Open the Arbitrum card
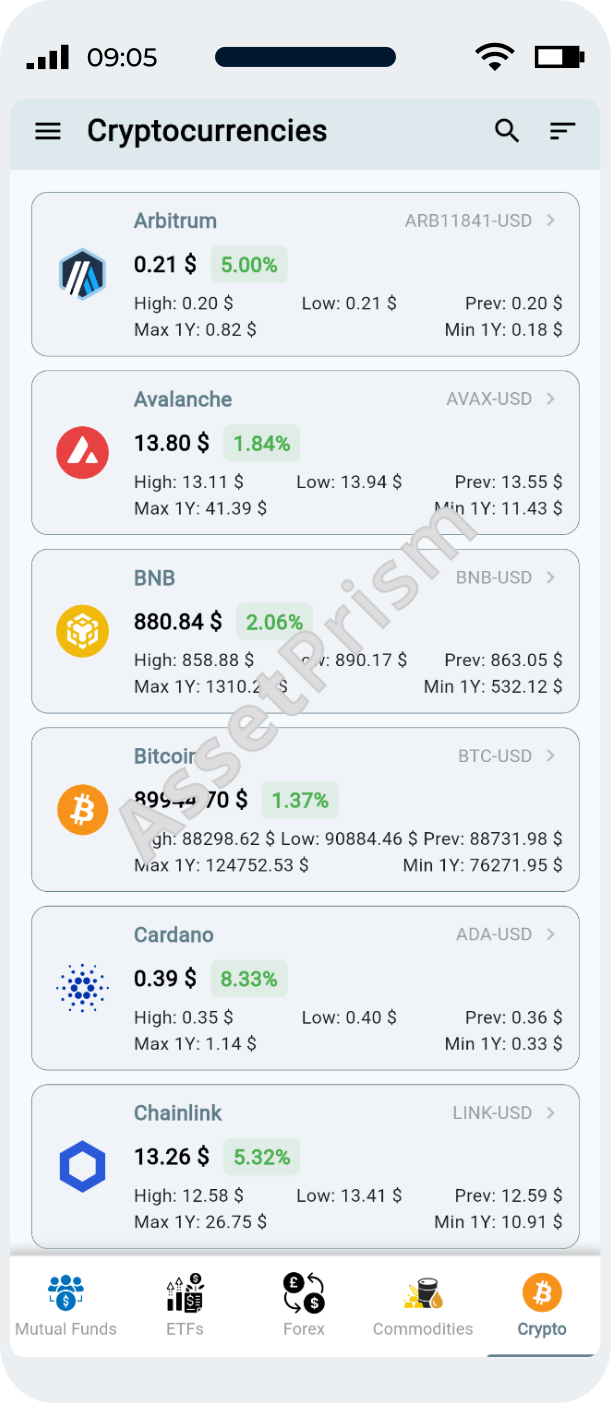 [305, 274]
